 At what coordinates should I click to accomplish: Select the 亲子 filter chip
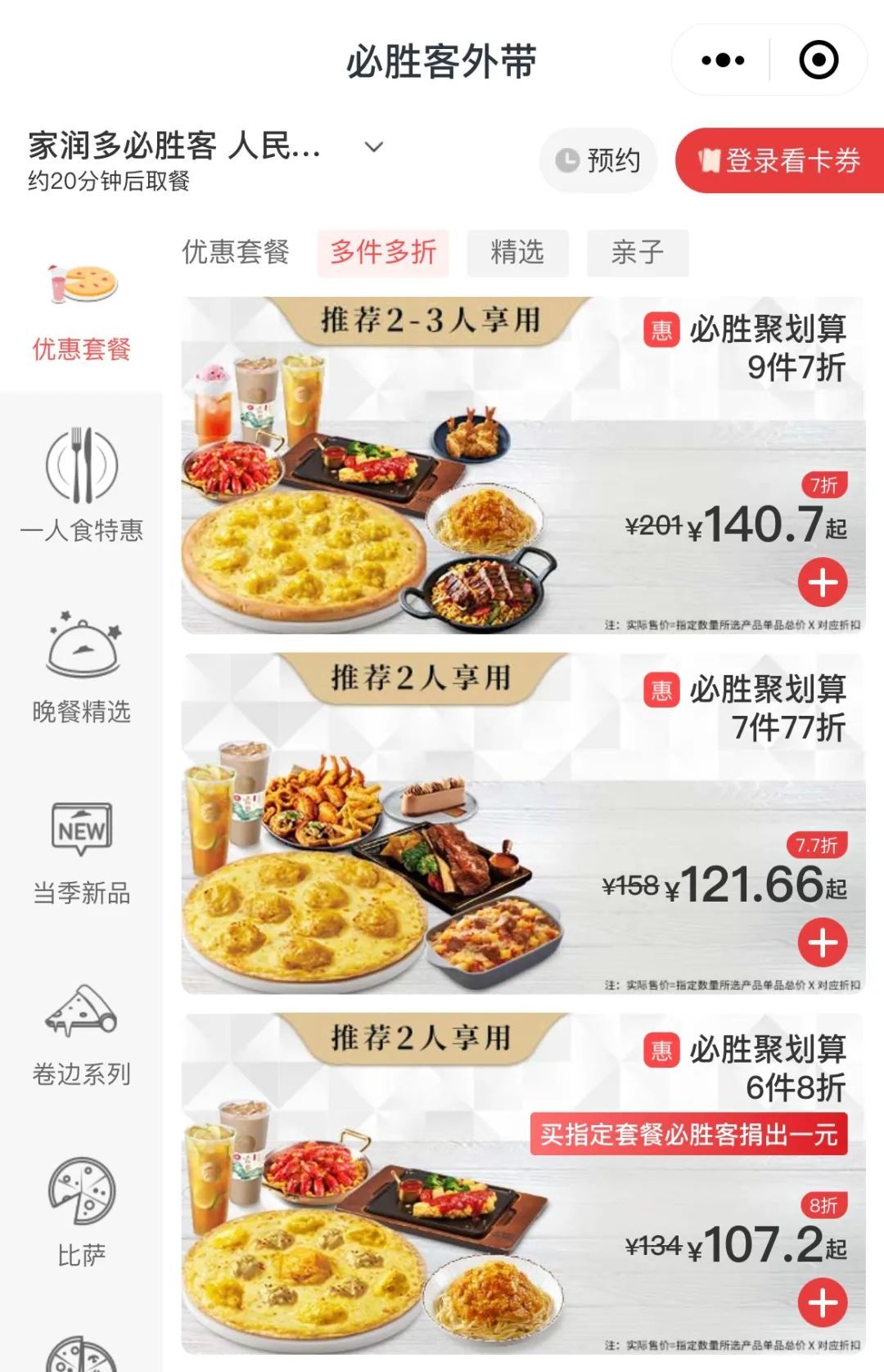(638, 252)
